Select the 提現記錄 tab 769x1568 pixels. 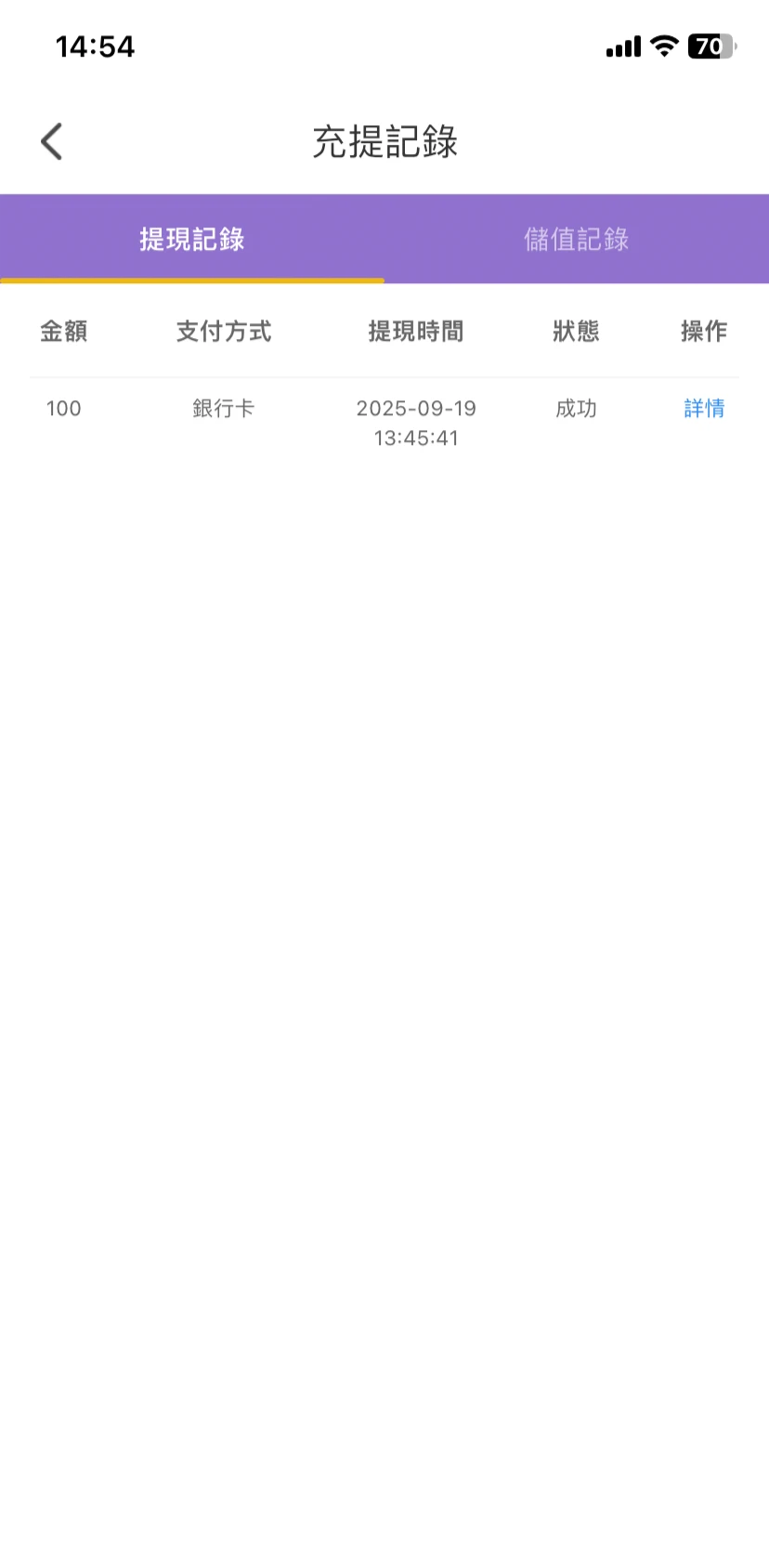point(192,239)
